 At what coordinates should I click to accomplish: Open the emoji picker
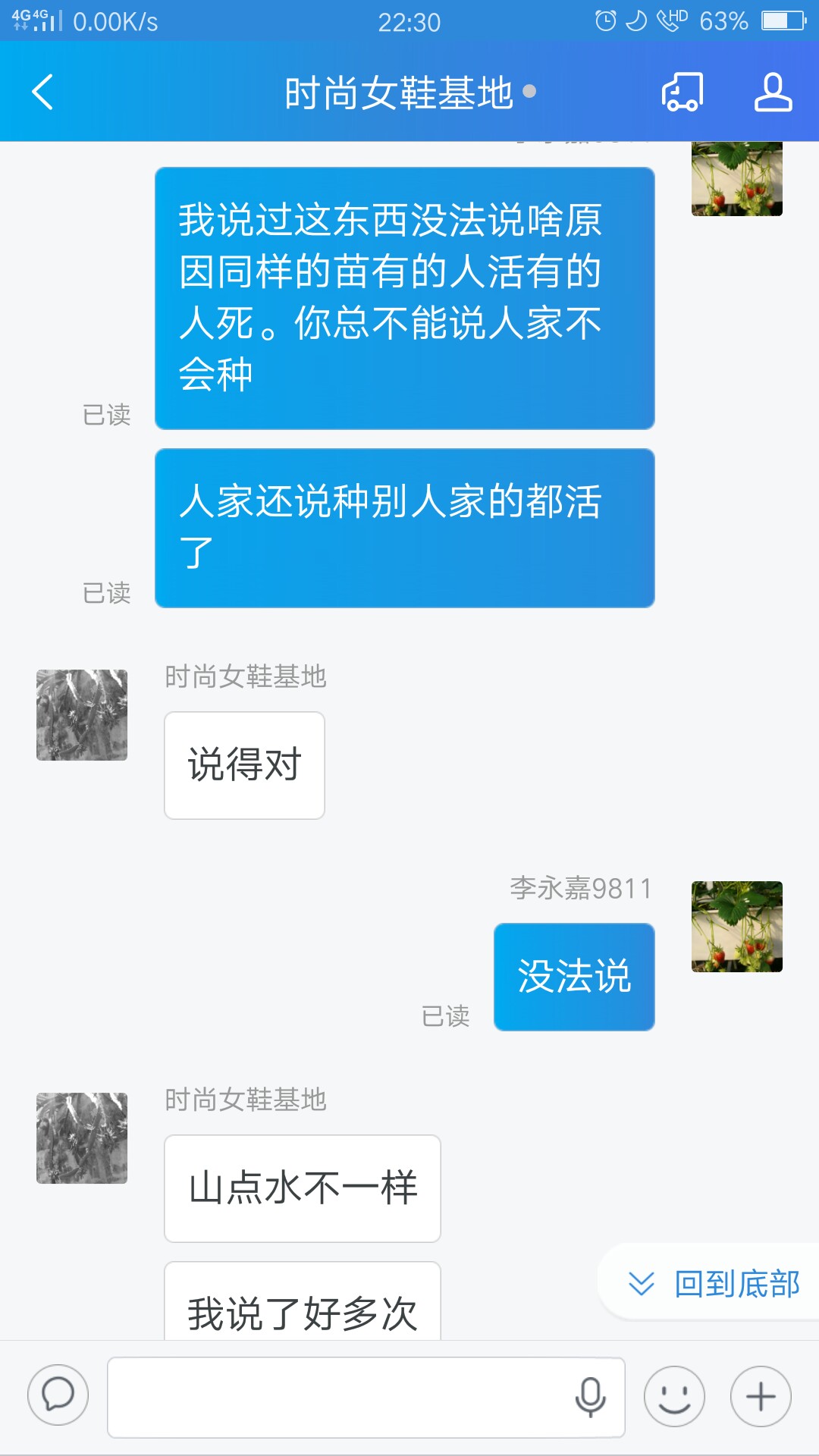pos(674,1397)
